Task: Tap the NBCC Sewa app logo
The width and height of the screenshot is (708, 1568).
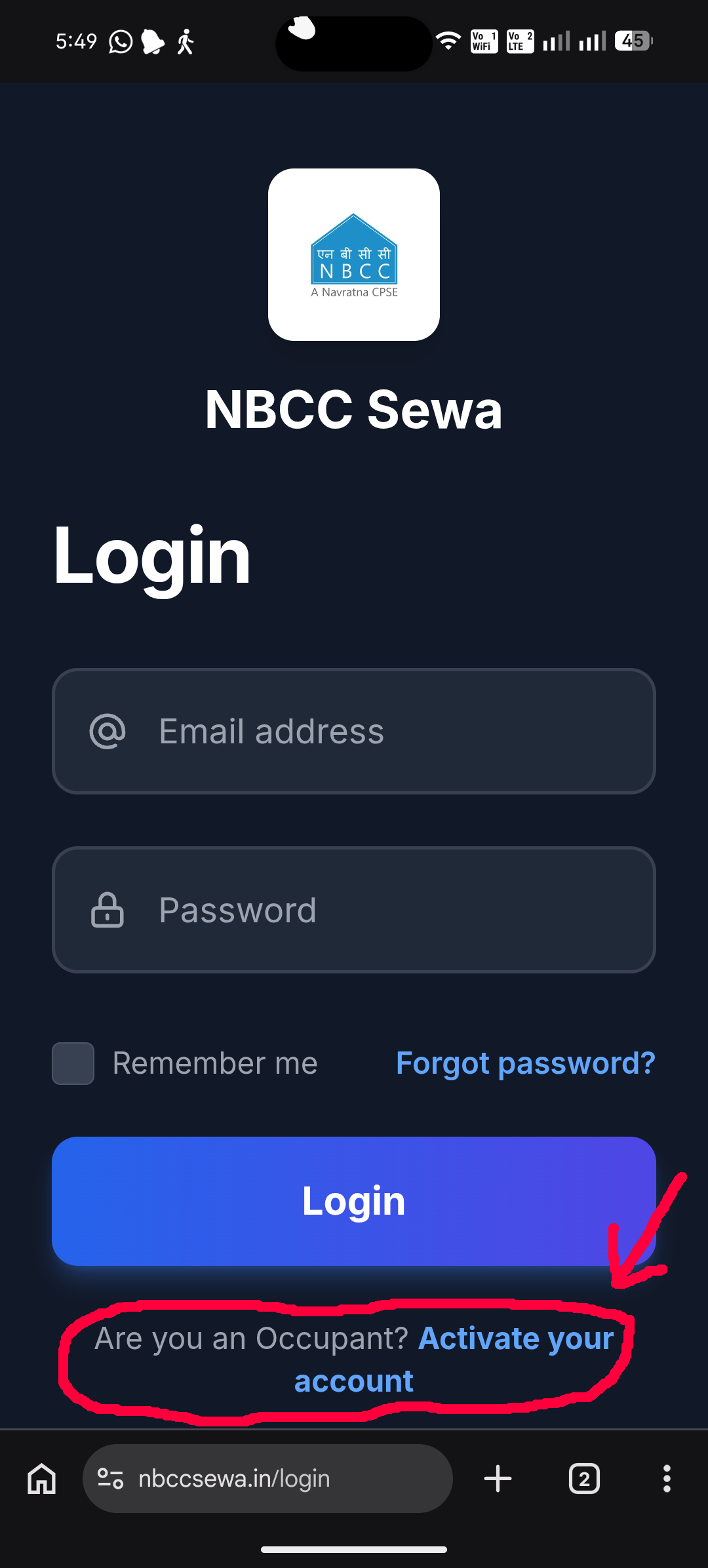Action: click(353, 254)
